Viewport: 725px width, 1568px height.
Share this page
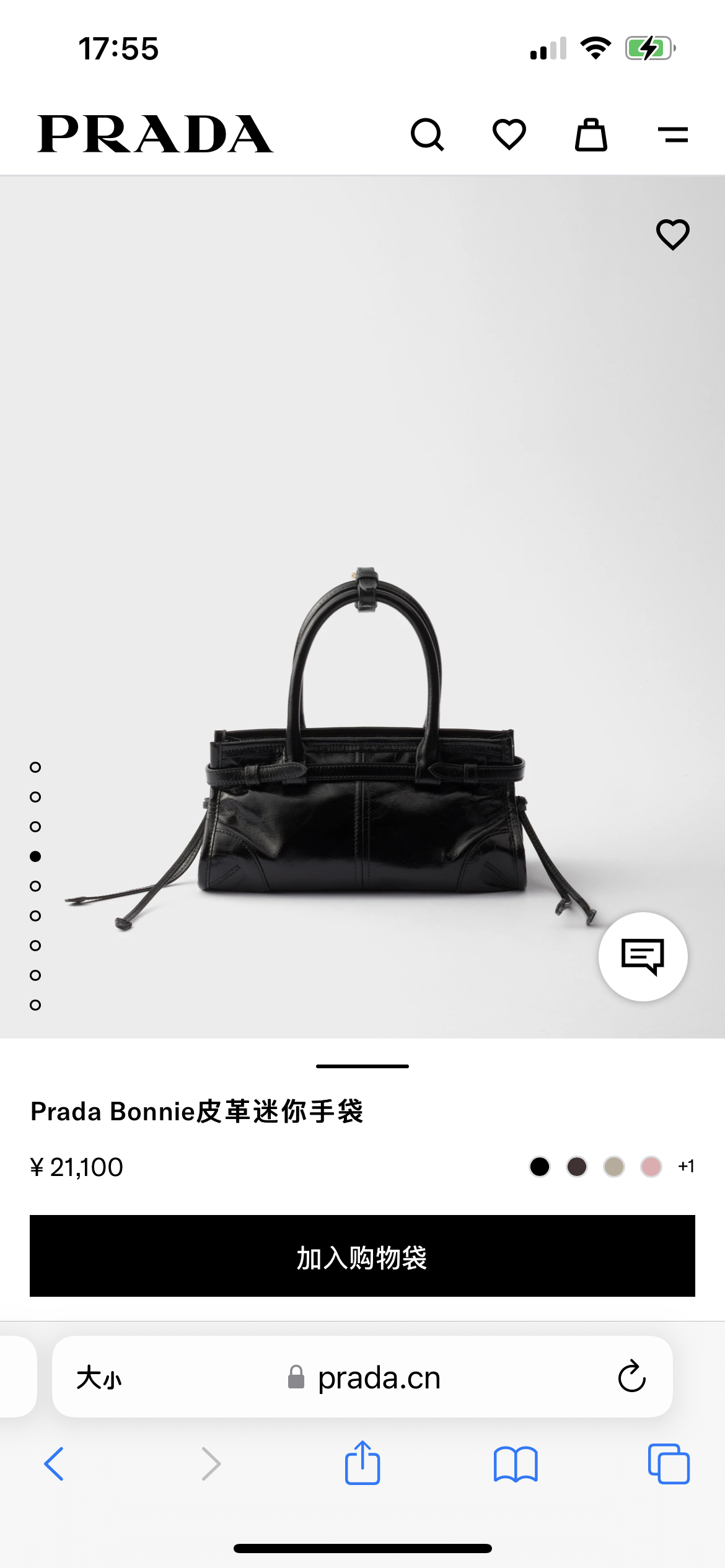point(362,1463)
